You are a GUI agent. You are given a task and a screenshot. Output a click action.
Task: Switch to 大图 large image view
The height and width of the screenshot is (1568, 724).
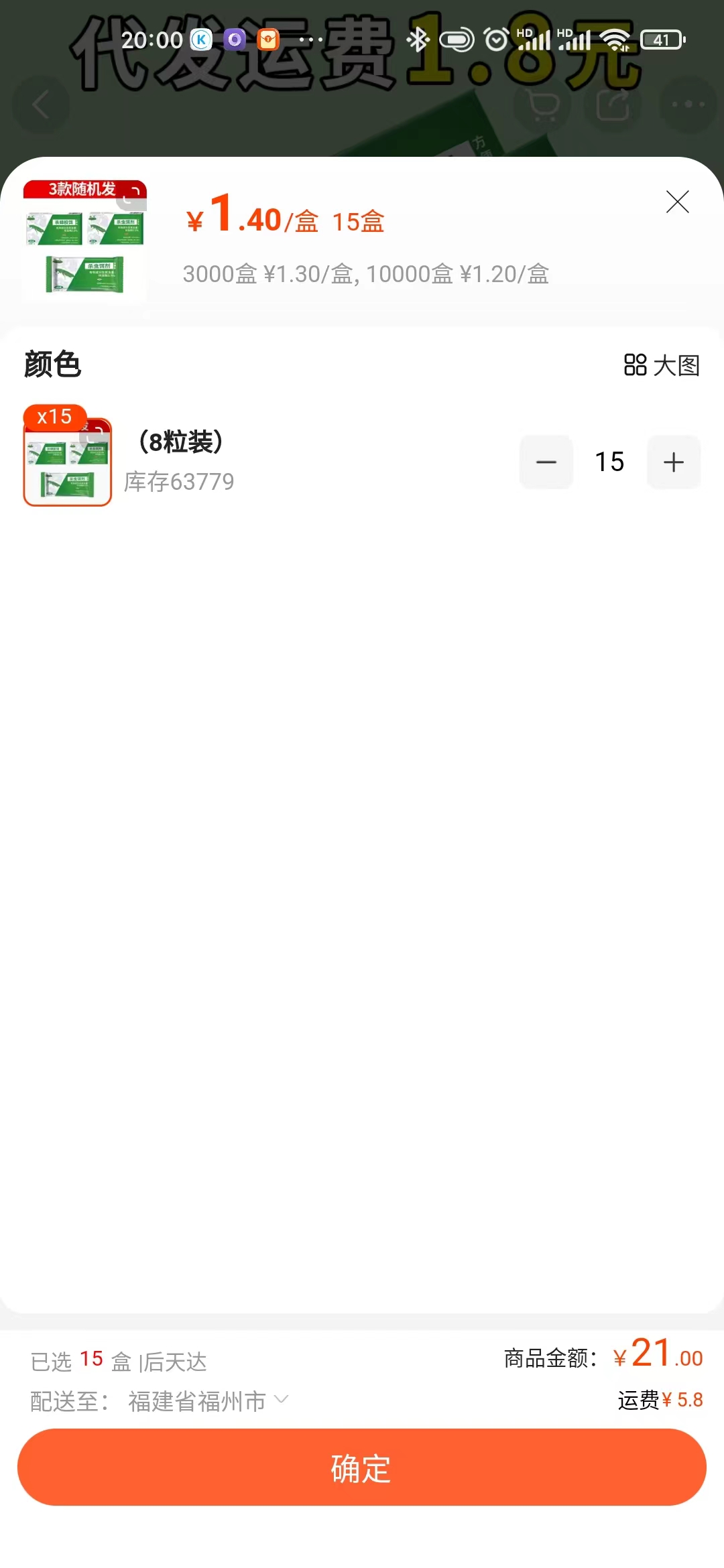[662, 365]
